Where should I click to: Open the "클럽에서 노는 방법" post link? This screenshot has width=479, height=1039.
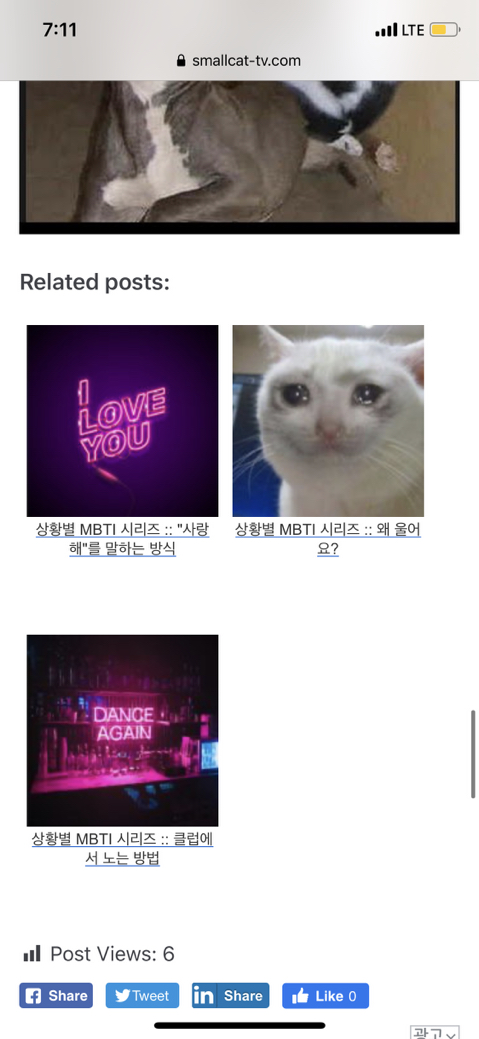point(123,849)
